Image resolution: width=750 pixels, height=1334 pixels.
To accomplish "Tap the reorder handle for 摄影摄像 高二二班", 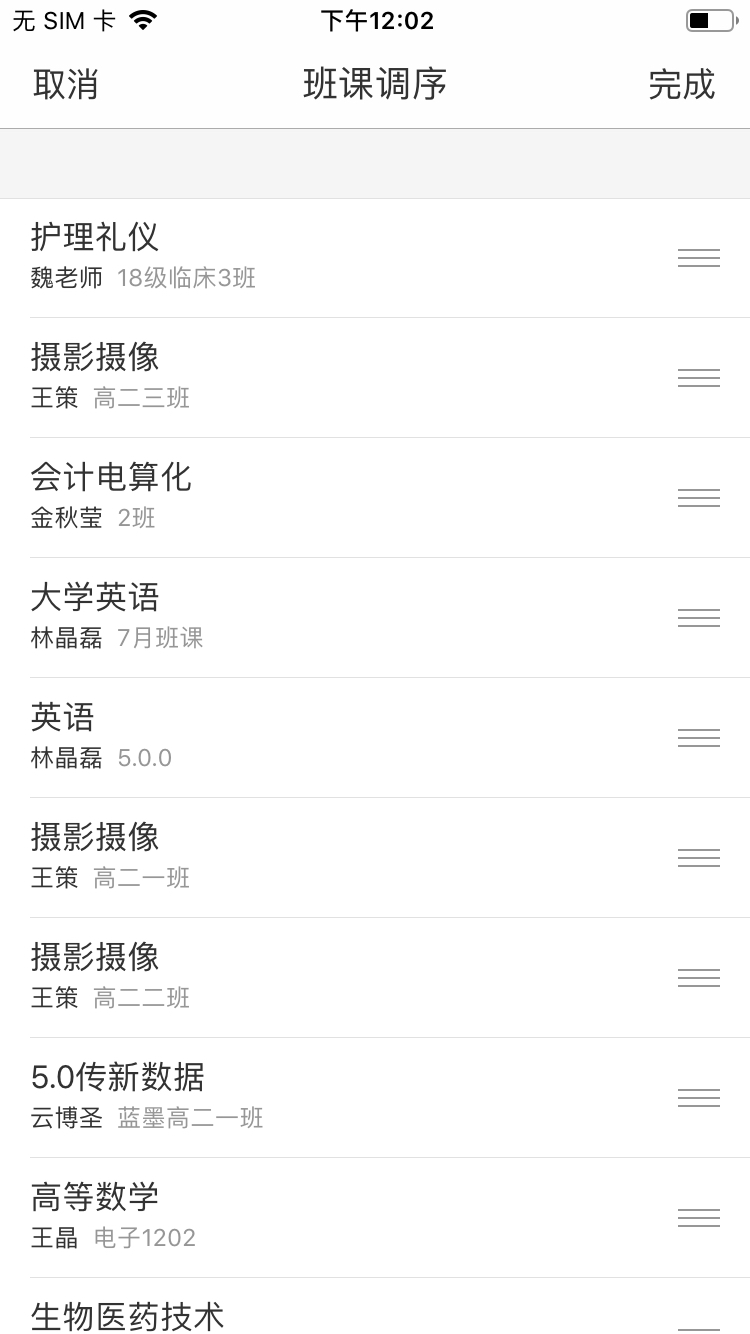I will pyautogui.click(x=698, y=978).
